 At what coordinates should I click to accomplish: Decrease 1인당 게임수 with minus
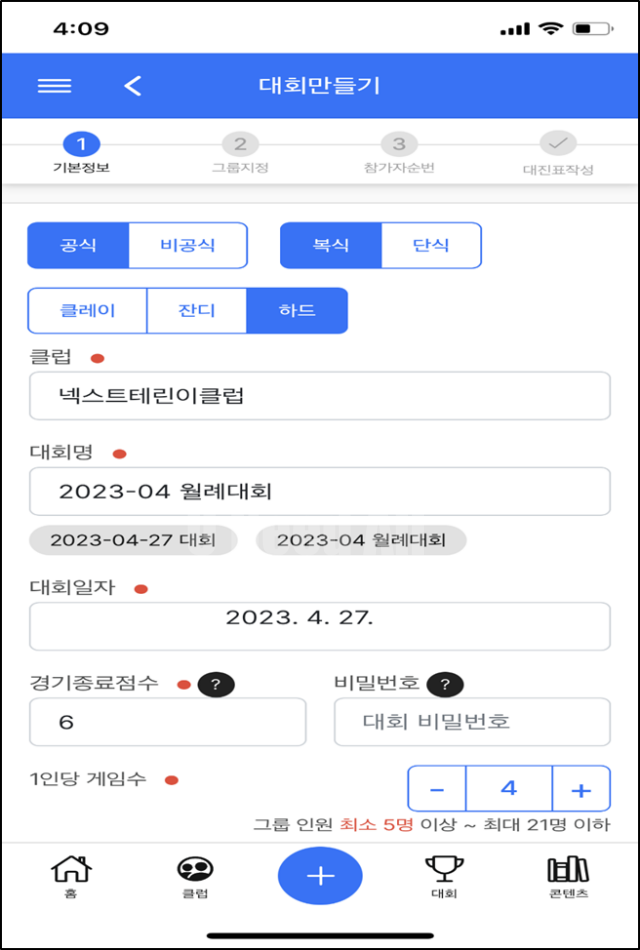pyautogui.click(x=437, y=789)
